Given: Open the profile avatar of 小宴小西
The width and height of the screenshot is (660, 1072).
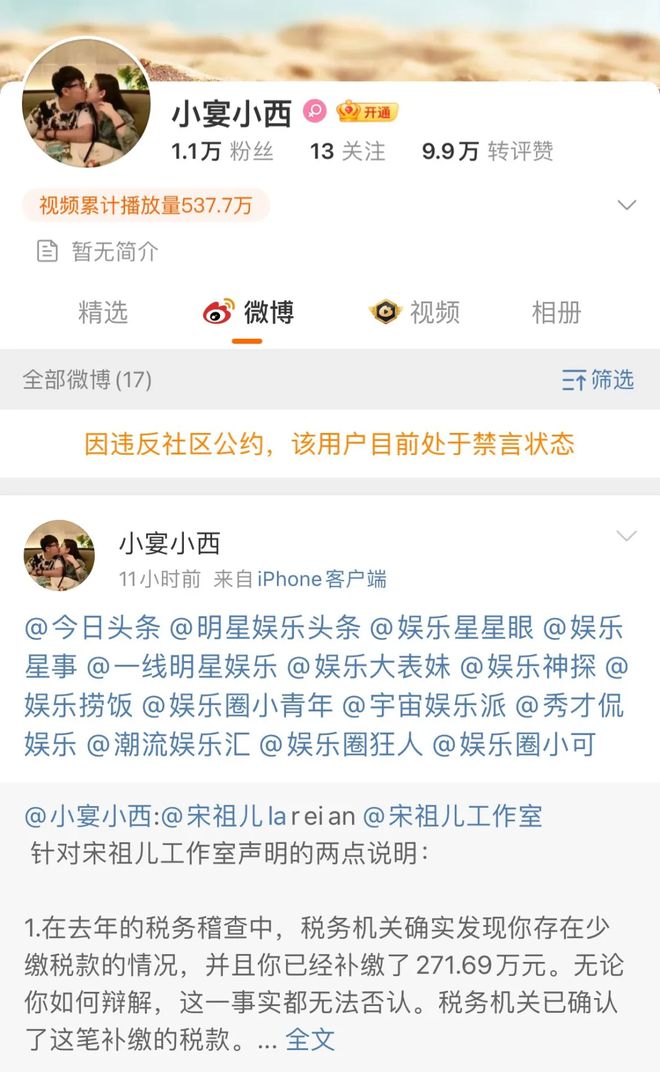Looking at the screenshot, I should pyautogui.click(x=85, y=103).
